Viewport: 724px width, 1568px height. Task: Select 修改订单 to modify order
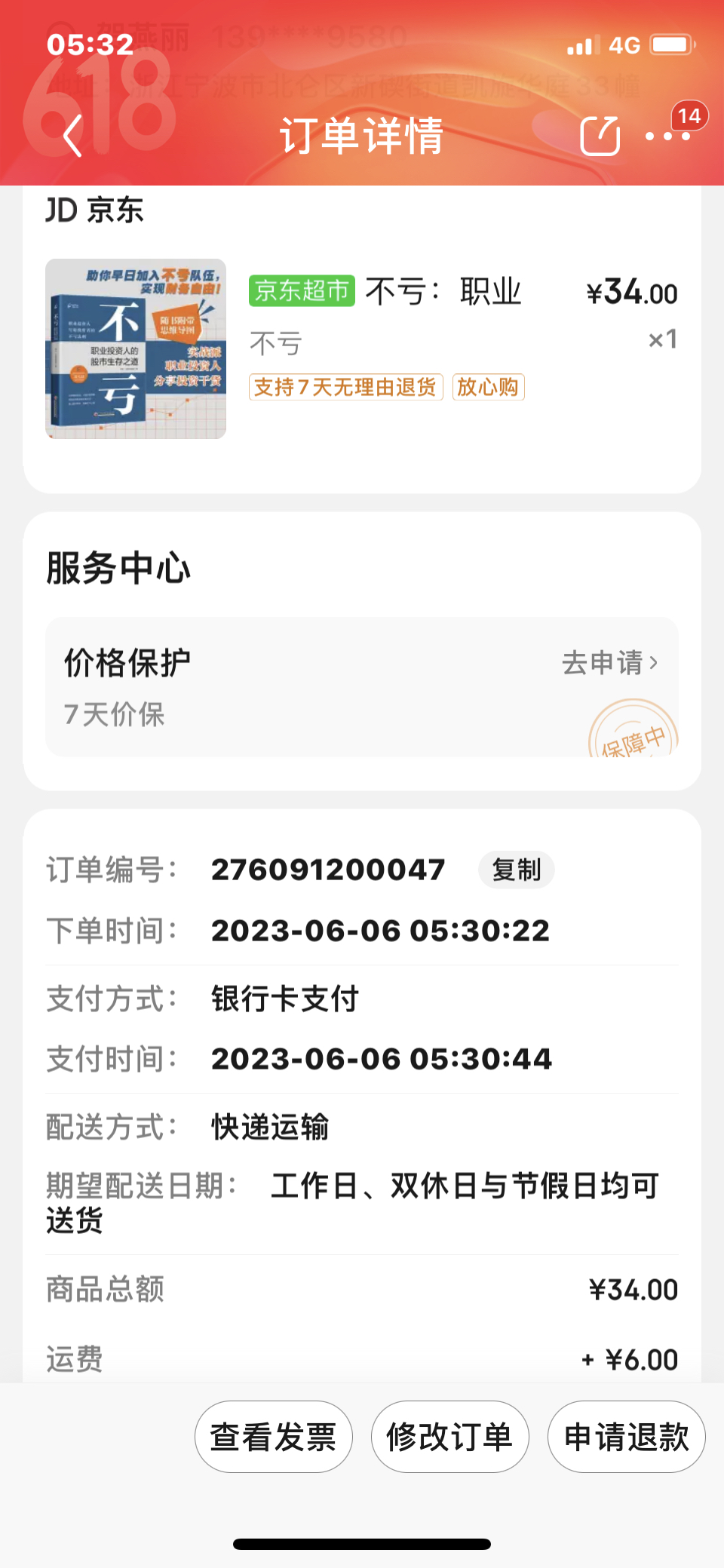449,1437
